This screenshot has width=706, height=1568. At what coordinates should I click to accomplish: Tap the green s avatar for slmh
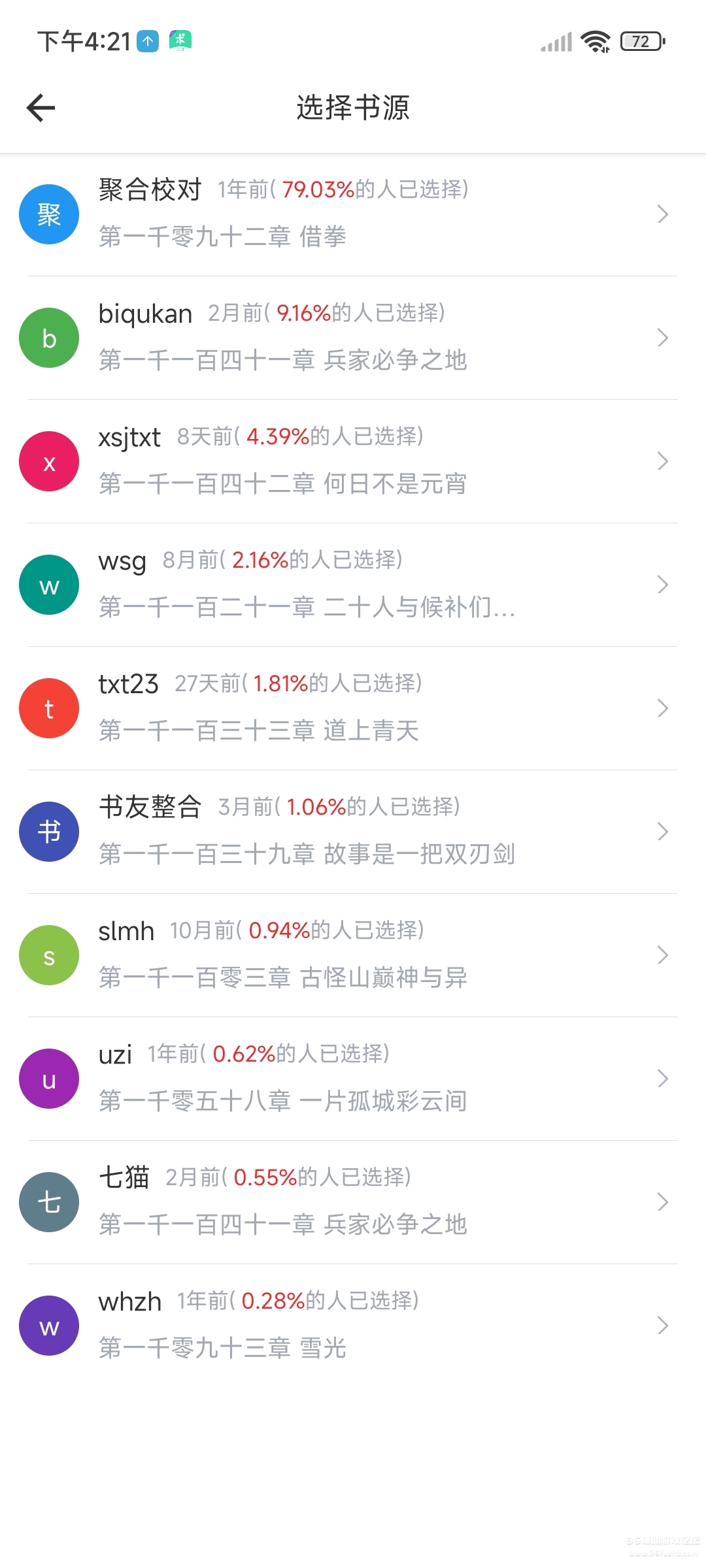[49, 955]
